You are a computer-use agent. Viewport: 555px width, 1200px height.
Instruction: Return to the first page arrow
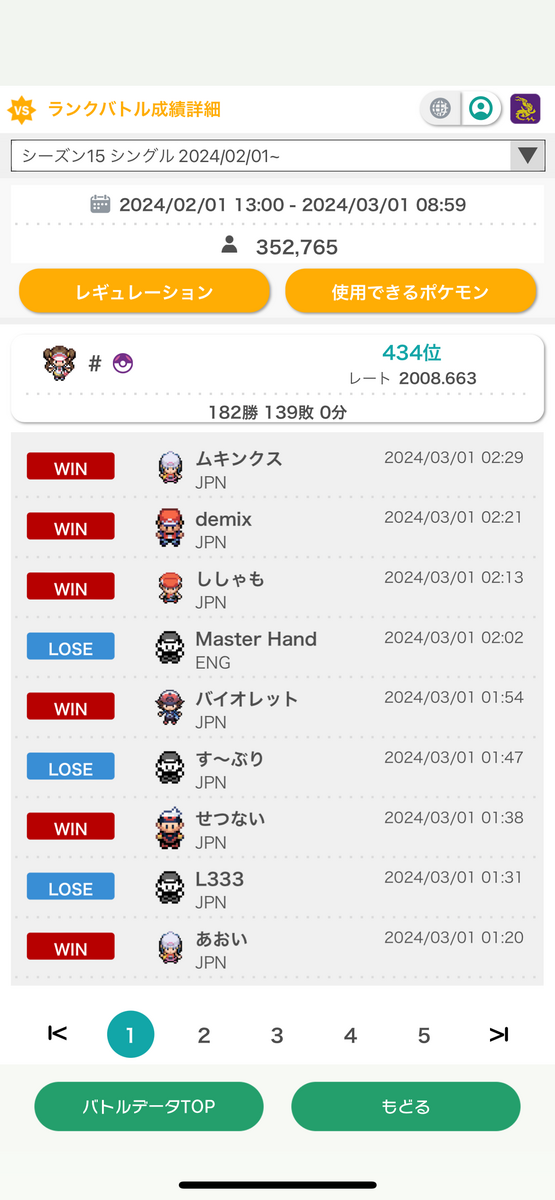[x=57, y=1035]
